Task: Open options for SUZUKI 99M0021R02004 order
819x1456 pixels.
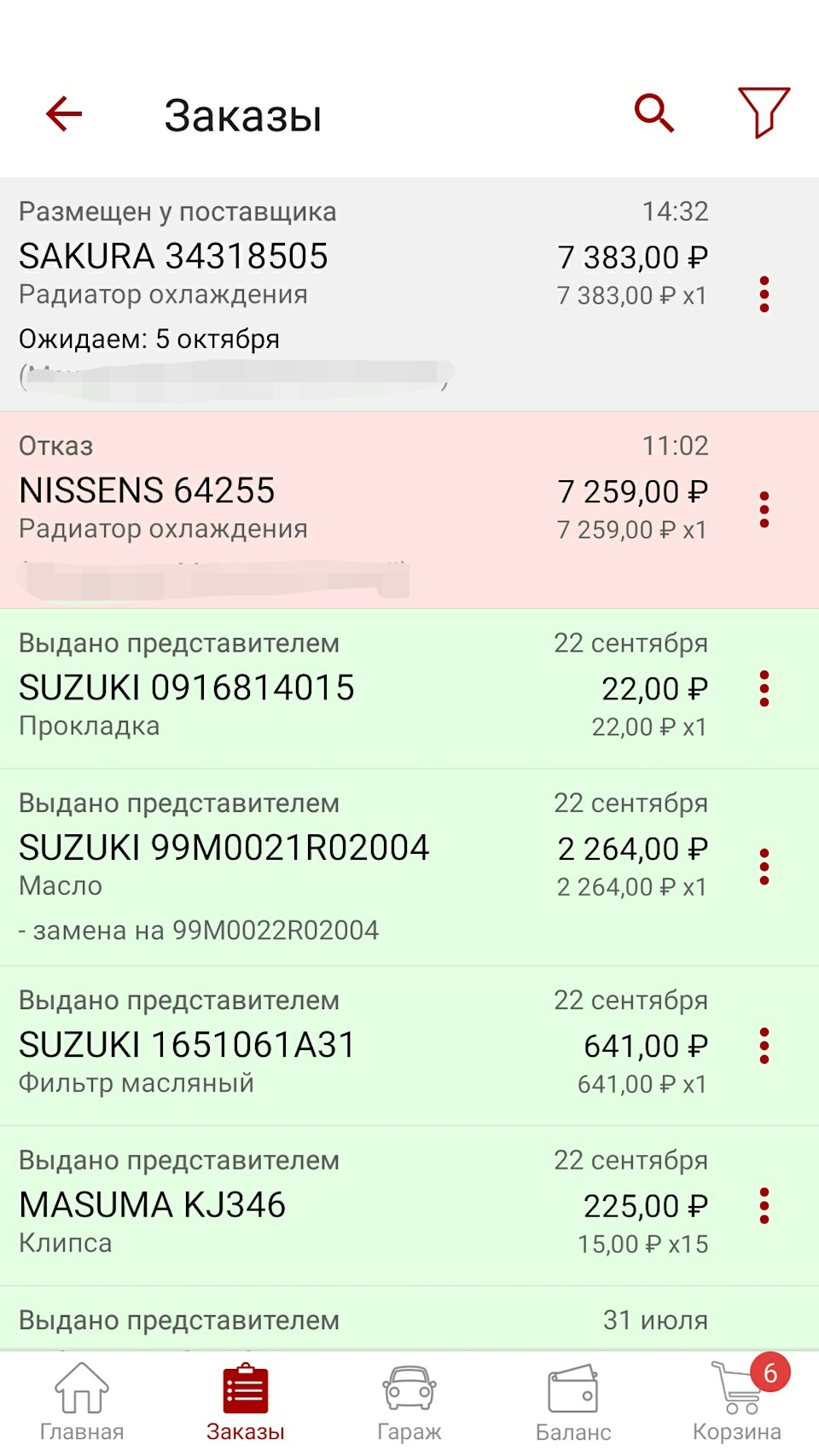Action: (x=764, y=867)
